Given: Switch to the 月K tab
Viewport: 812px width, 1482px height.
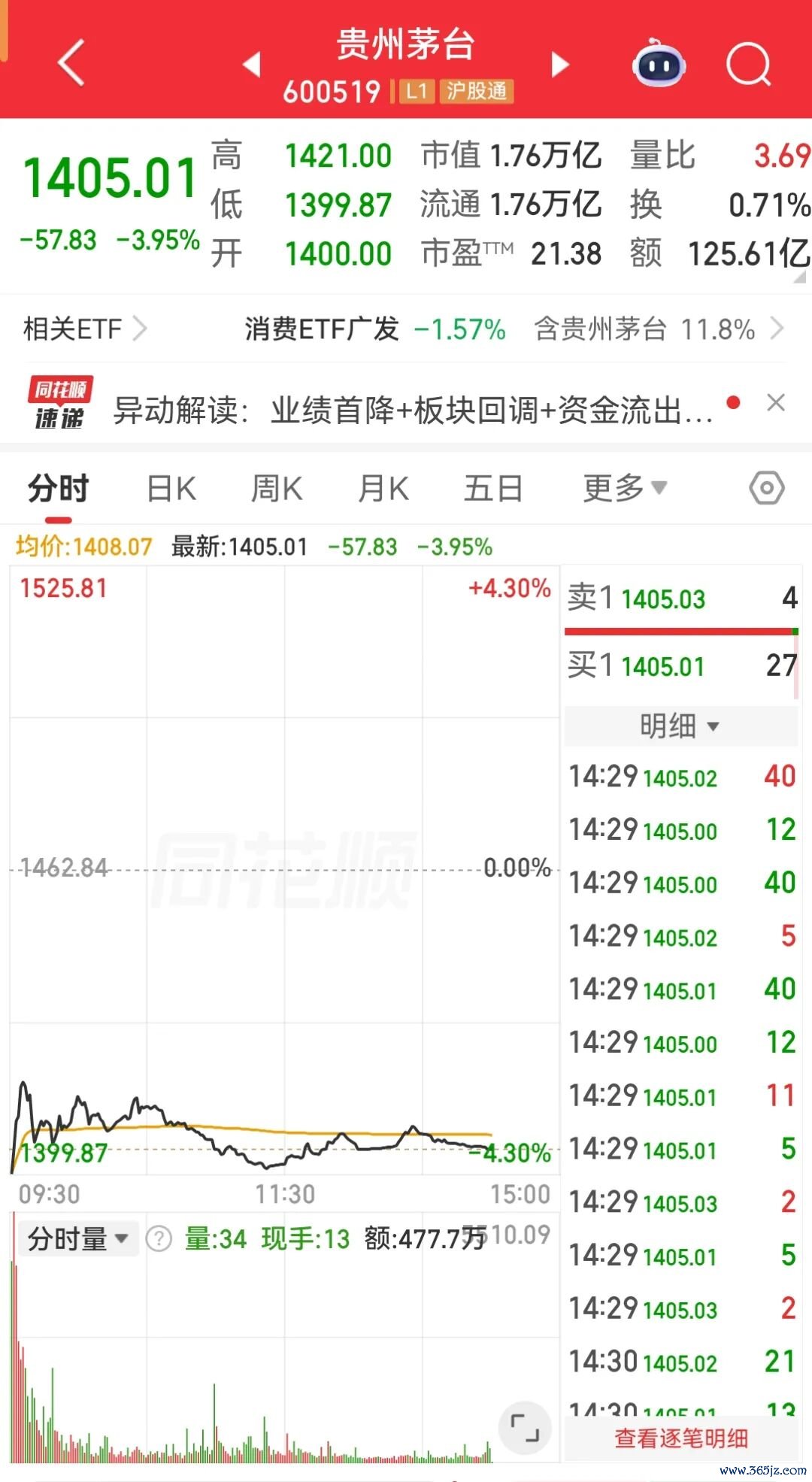Looking at the screenshot, I should pyautogui.click(x=383, y=489).
